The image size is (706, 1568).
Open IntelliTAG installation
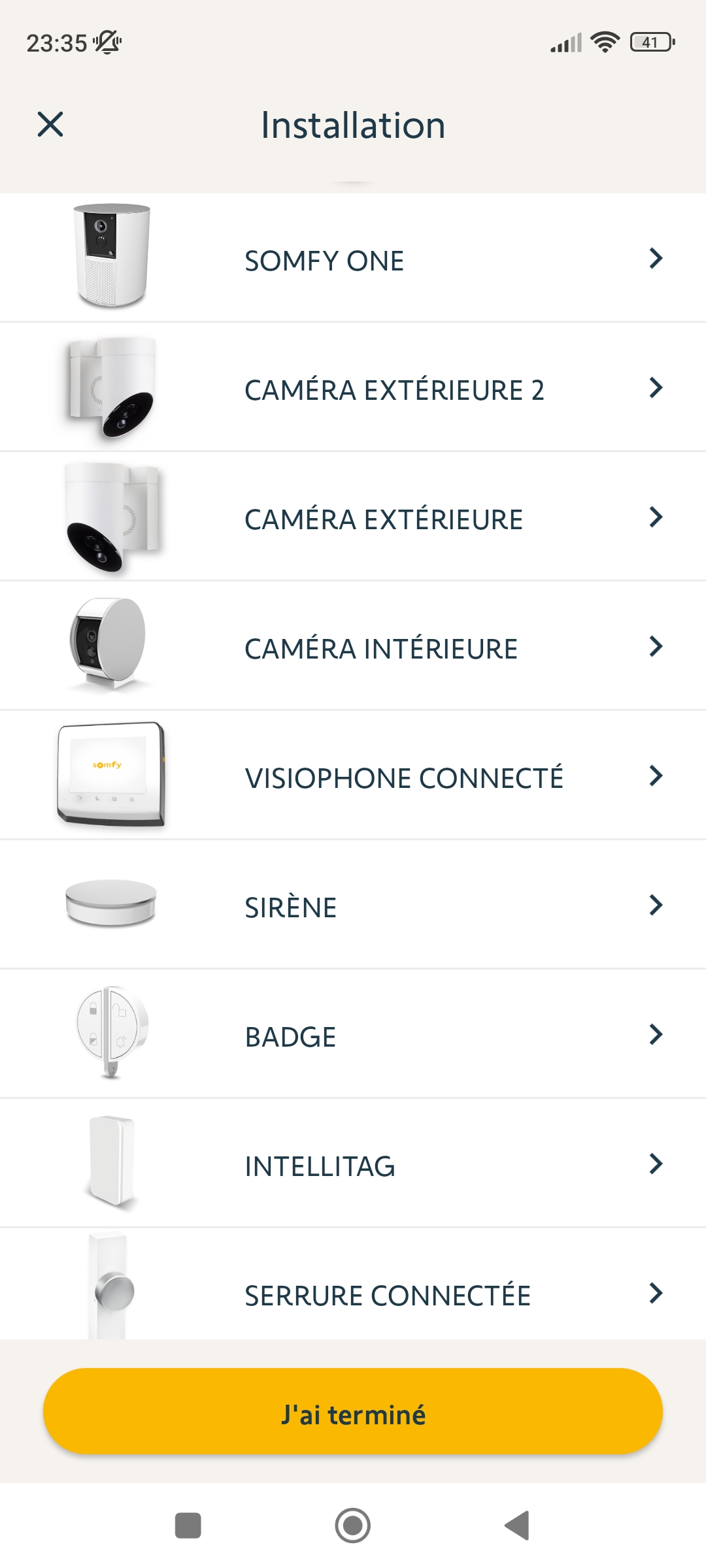tap(353, 1165)
